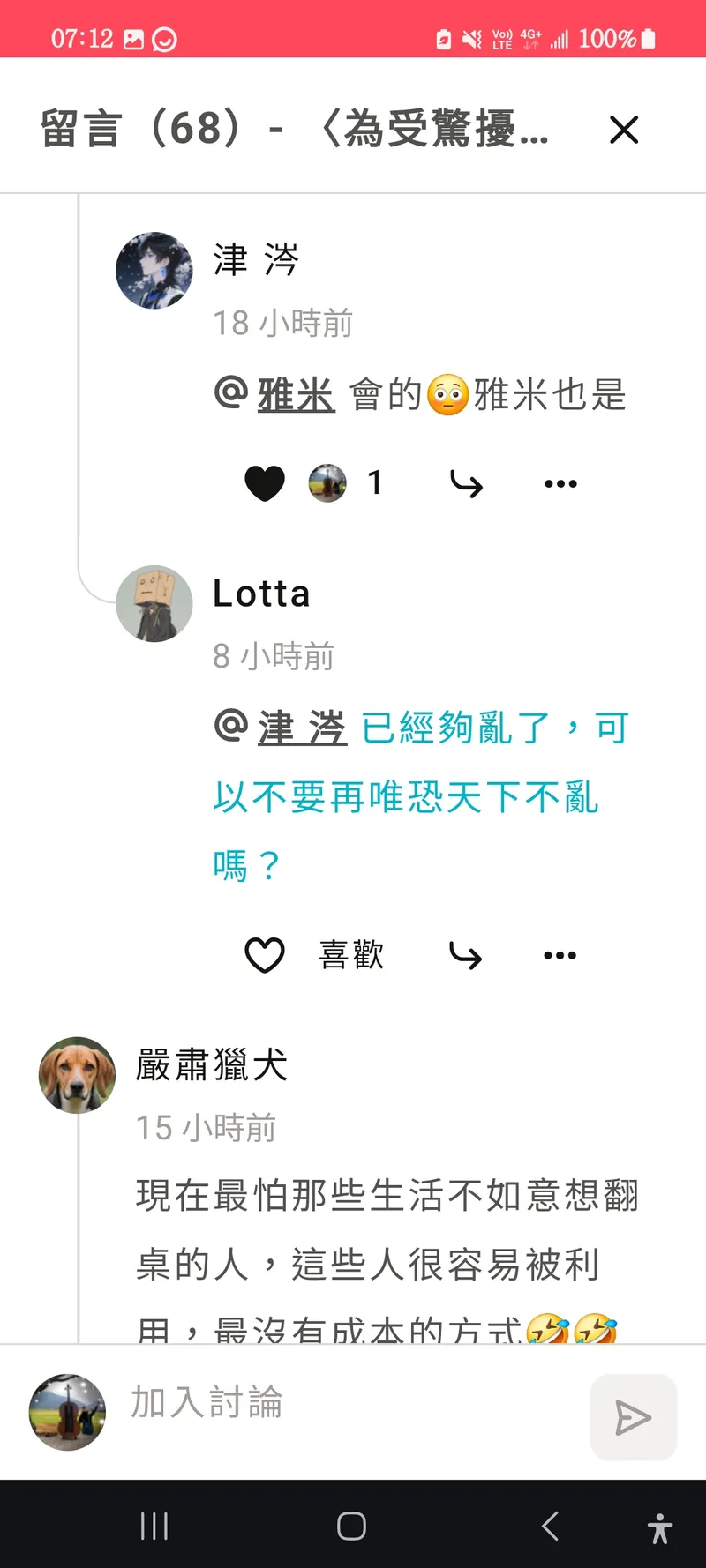The width and height of the screenshot is (706, 1568).
Task: Reply to Lotta's comment
Action: pyautogui.click(x=465, y=955)
